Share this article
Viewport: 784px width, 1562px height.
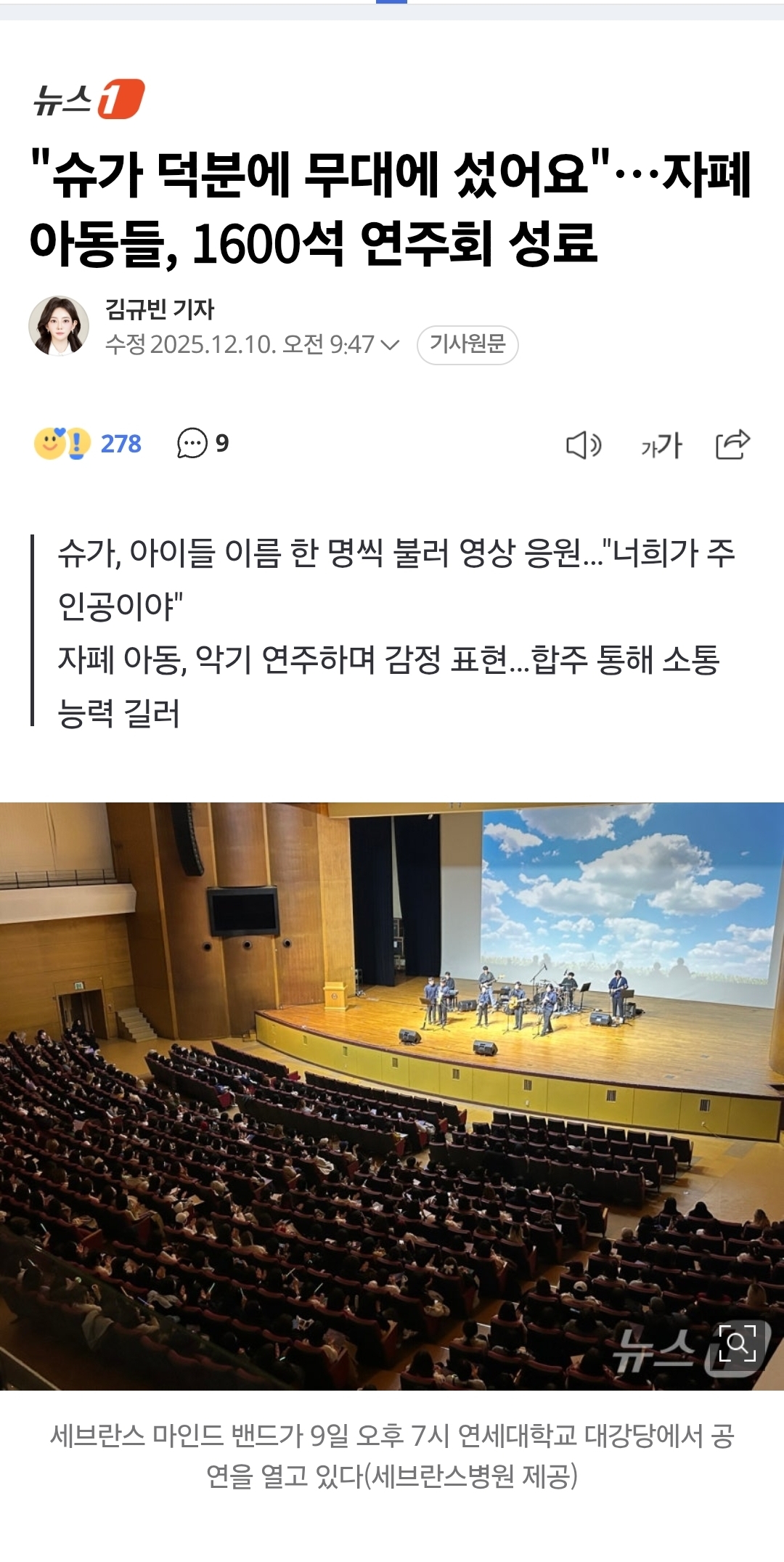(x=732, y=444)
